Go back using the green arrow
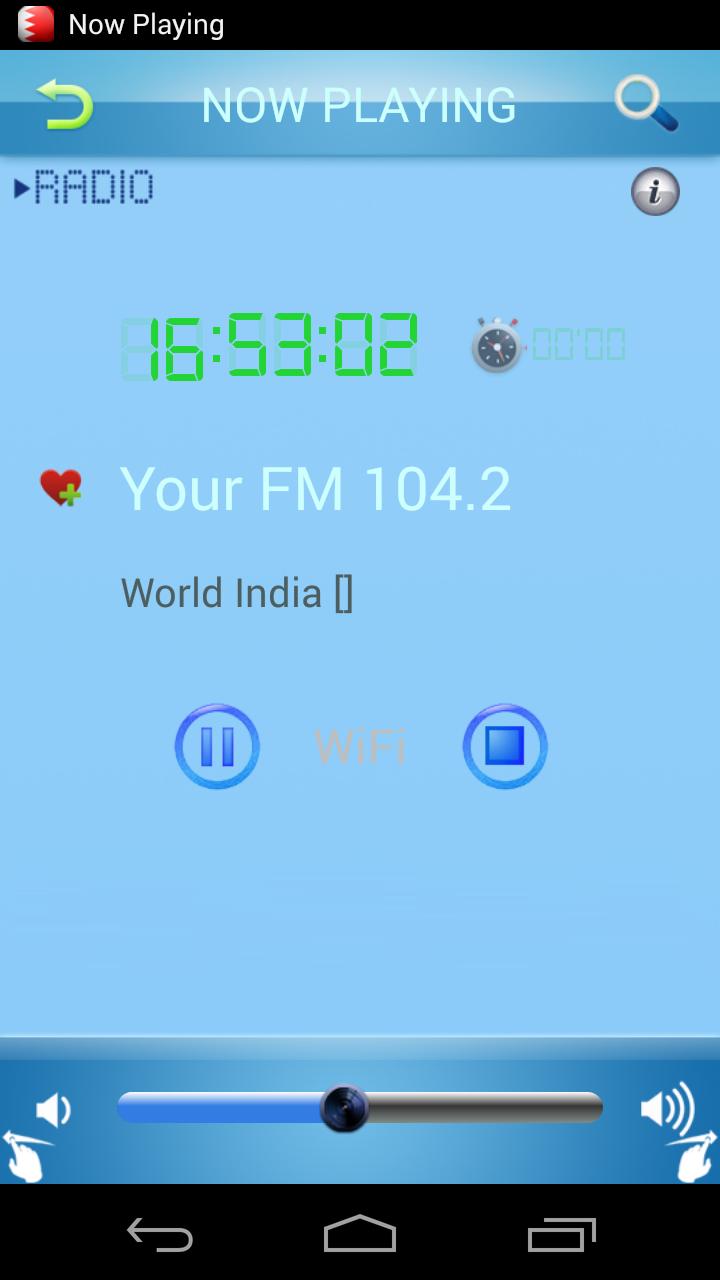Screen dimensions: 720x1280 (x=65, y=104)
